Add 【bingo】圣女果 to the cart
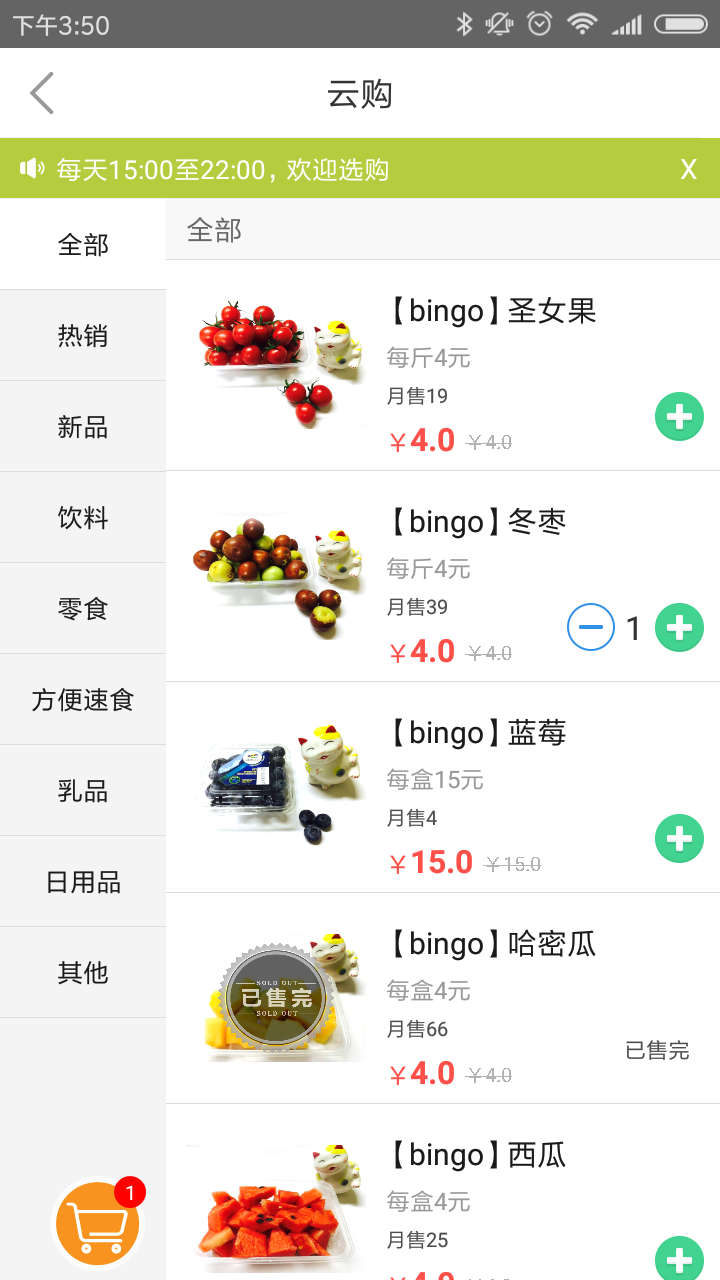This screenshot has width=720, height=1280. [678, 417]
